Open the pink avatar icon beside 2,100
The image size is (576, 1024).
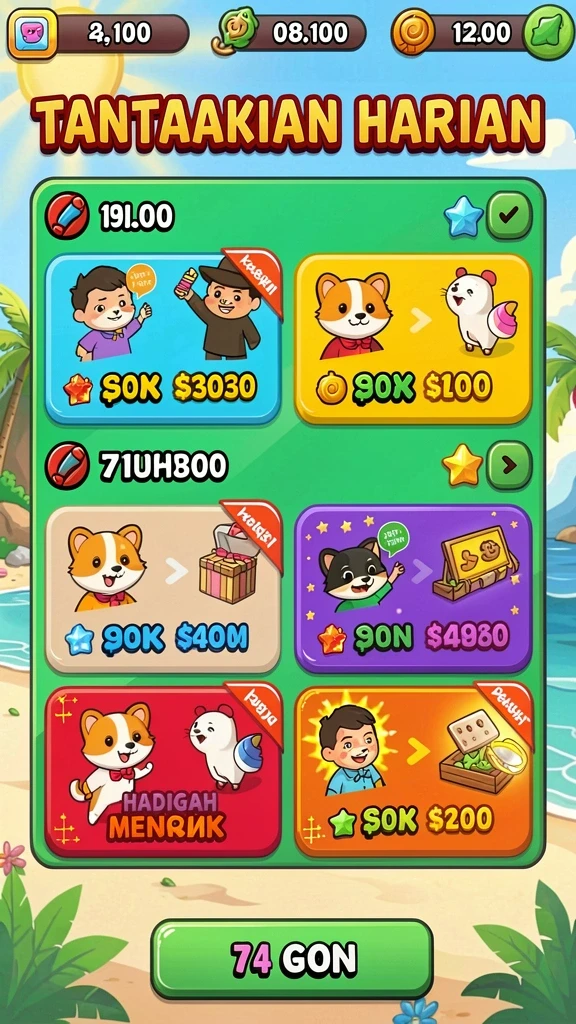tap(33, 32)
